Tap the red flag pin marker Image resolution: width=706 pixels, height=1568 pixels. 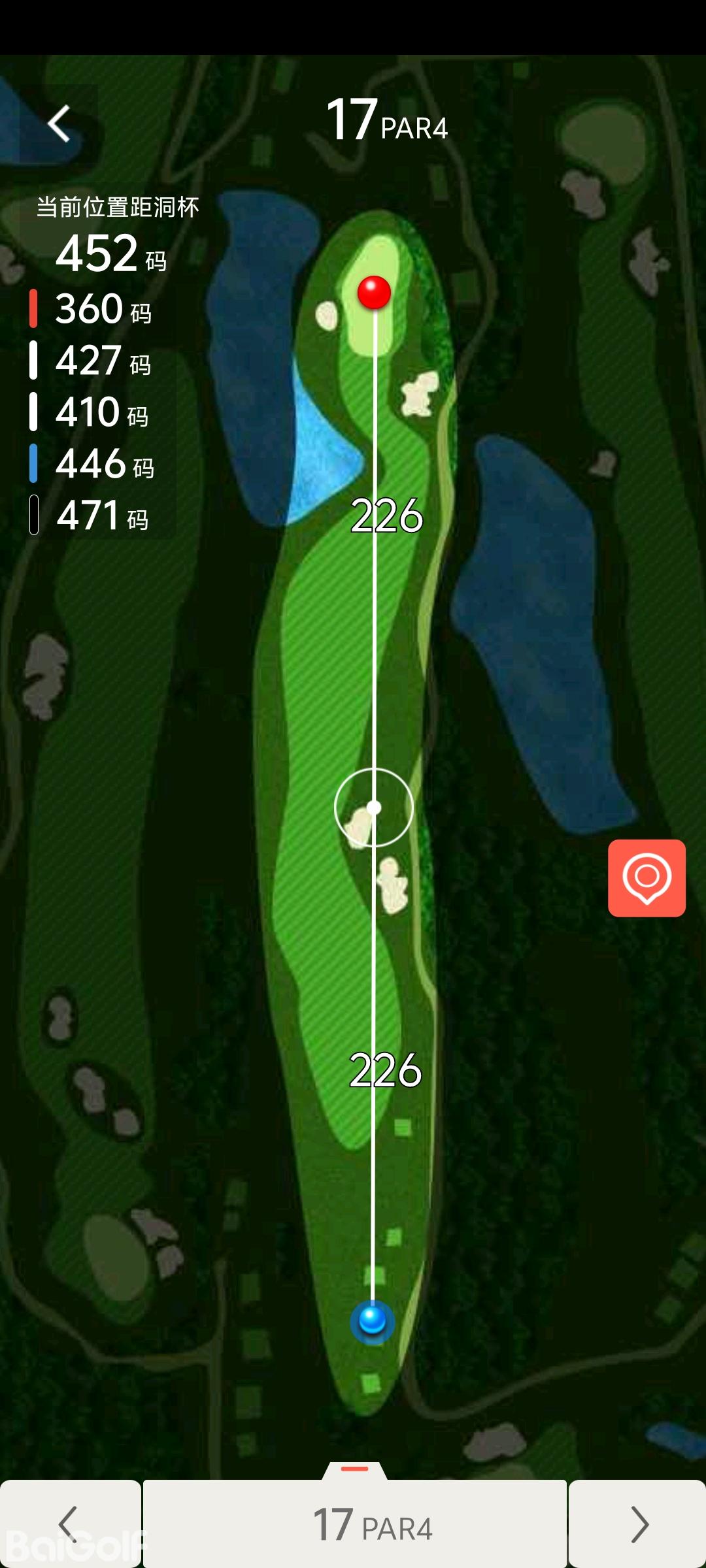coord(374,292)
